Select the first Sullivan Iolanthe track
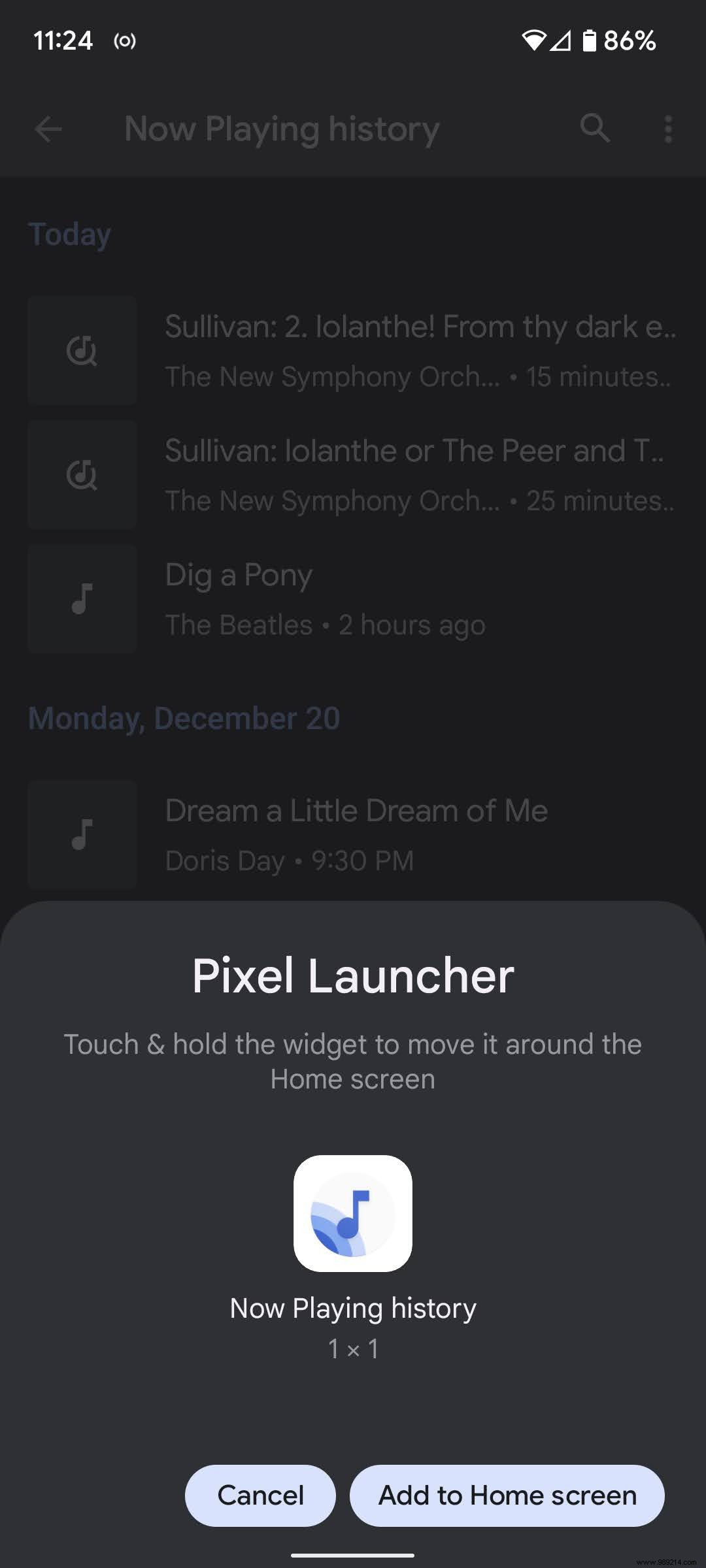Viewport: 706px width, 1568px height. click(418, 351)
